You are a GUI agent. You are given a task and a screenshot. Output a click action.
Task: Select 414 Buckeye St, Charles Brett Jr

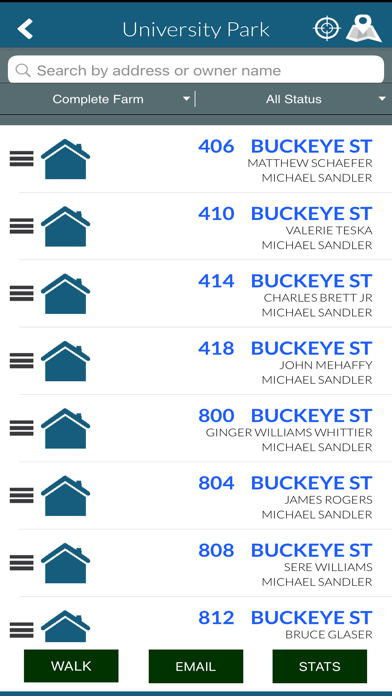coord(196,294)
